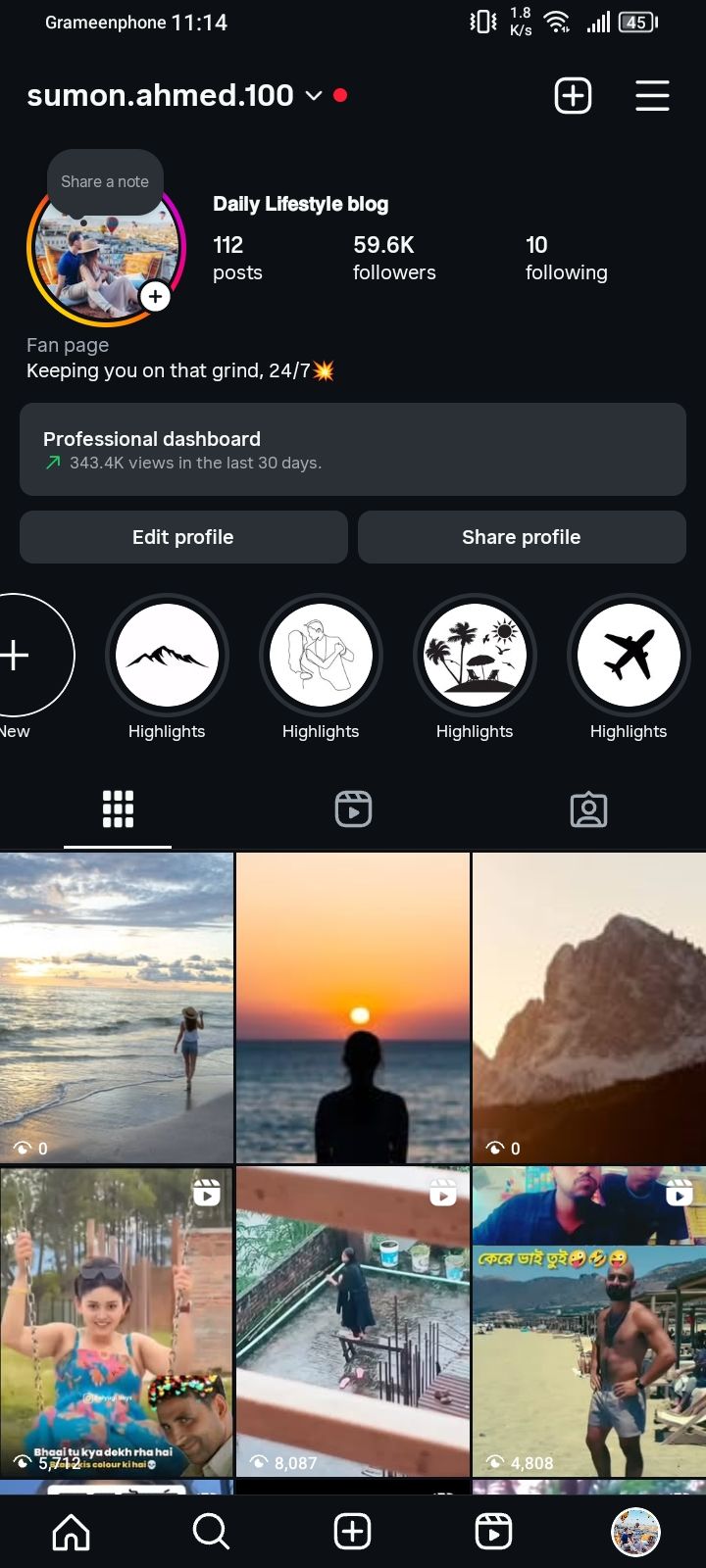The image size is (706, 1568).
Task: Open the create new post plus icon
Action: (x=573, y=96)
